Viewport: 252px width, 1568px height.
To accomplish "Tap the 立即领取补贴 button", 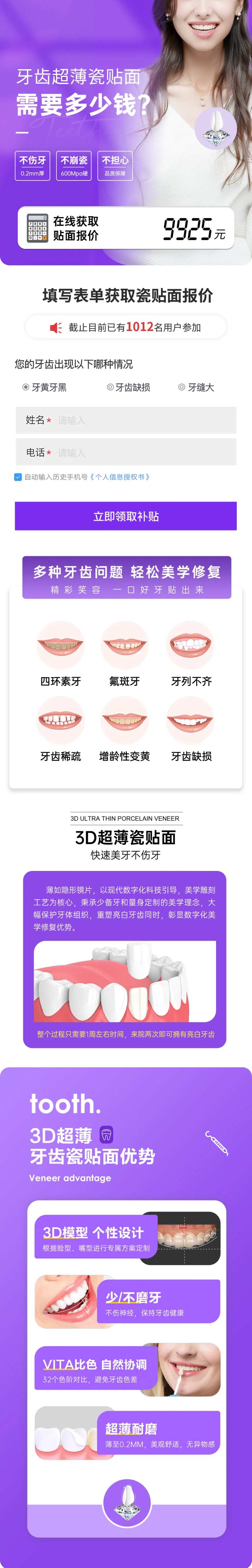I will click(126, 516).
